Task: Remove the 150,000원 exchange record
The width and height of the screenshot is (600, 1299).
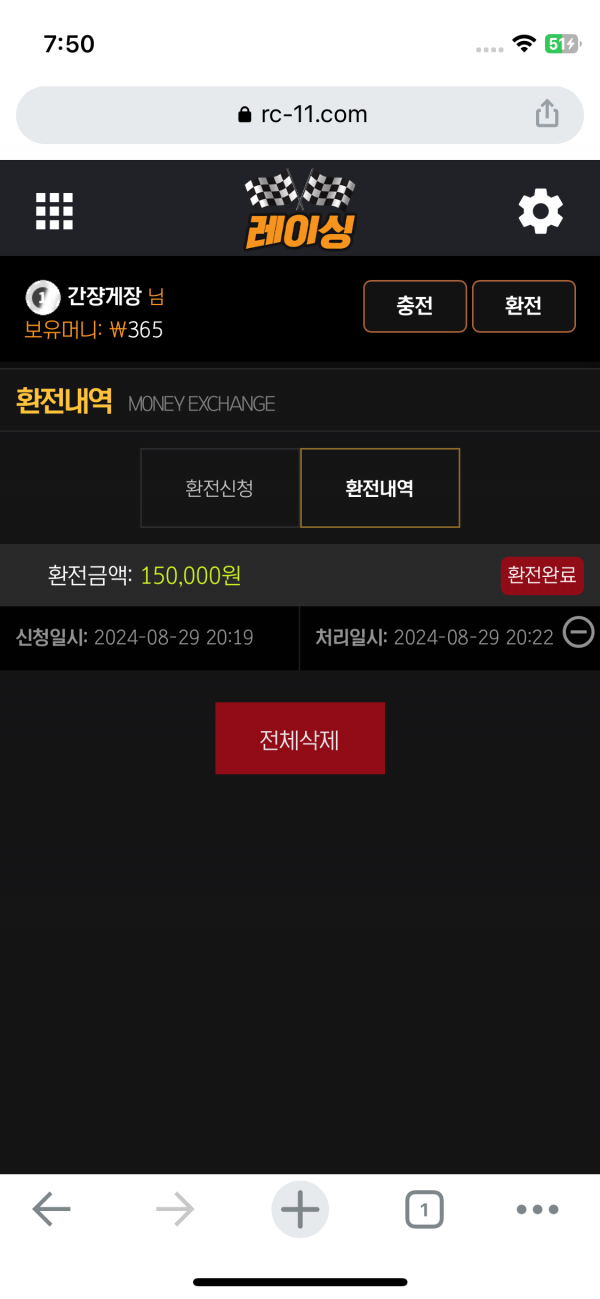Action: 578,633
